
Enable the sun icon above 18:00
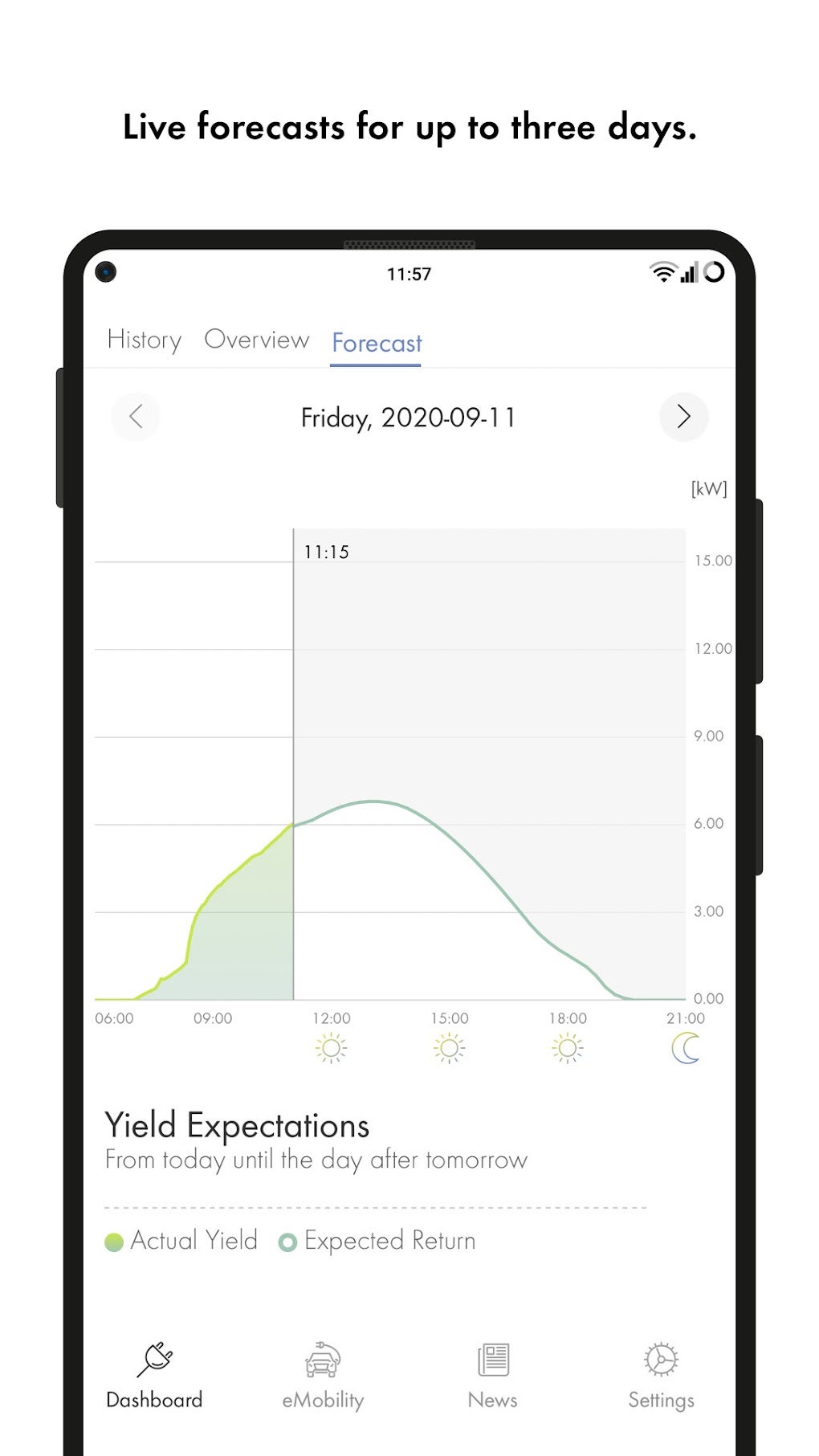pyautogui.click(x=567, y=1047)
